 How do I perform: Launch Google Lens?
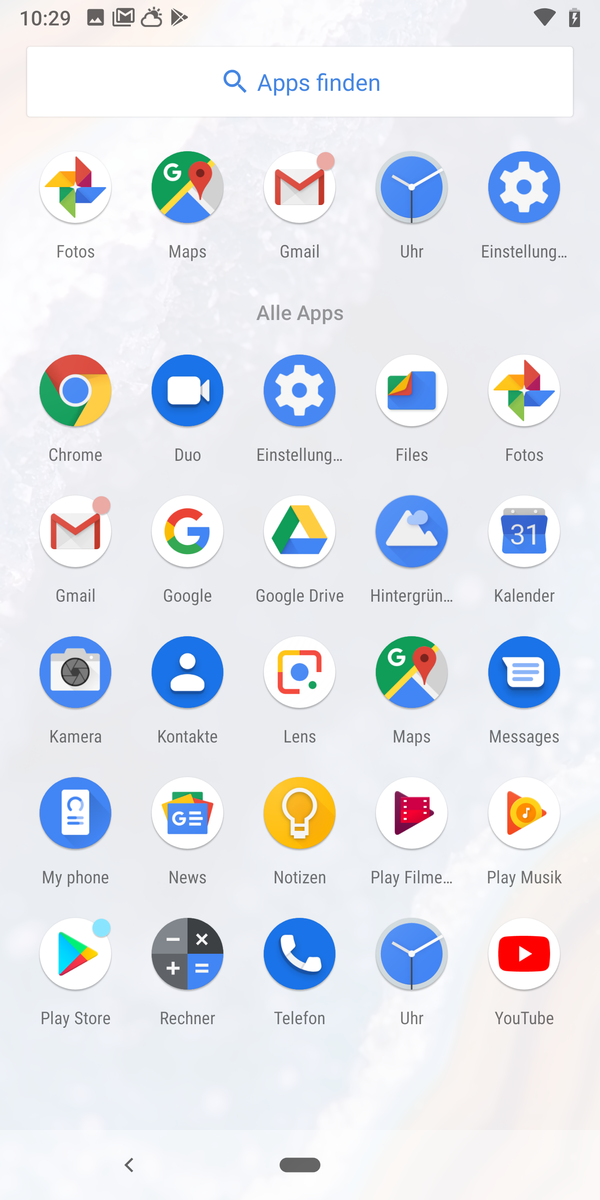(x=299, y=673)
